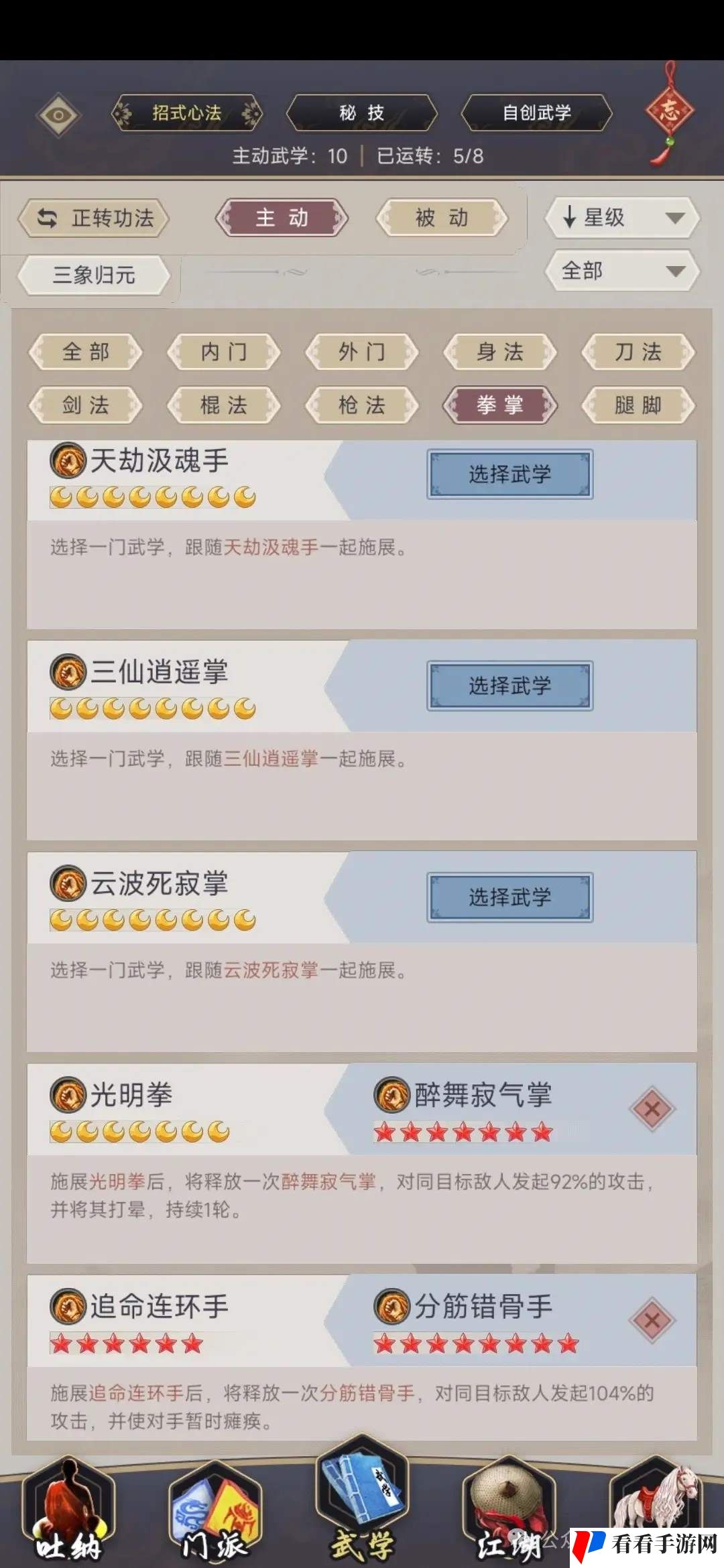The height and width of the screenshot is (1568, 724).
Task: Tap 选择武学 for 天劫汲魂手
Action: coord(509,474)
